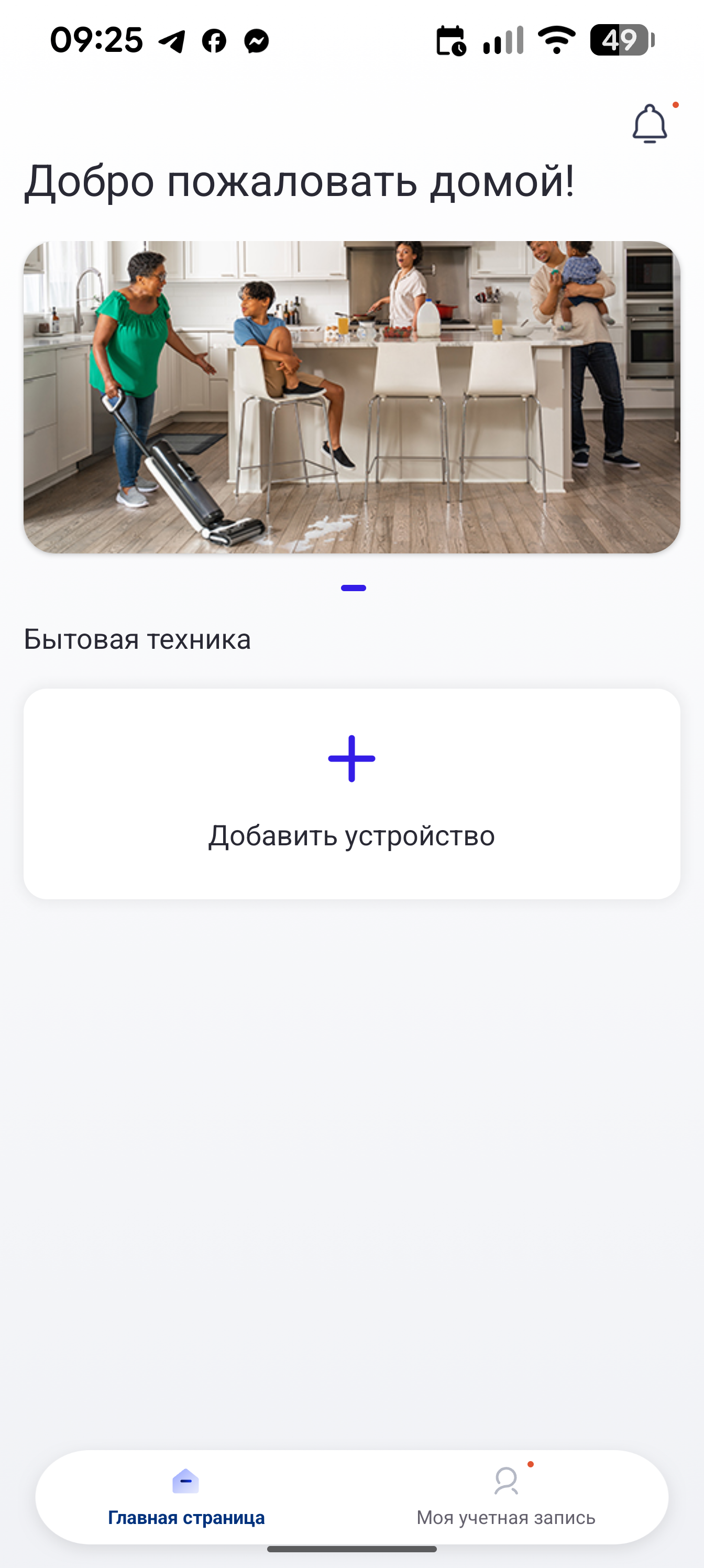Screen dimensions: 704x1568
Task: Switch to the Главная страница tab
Action: click(186, 1496)
